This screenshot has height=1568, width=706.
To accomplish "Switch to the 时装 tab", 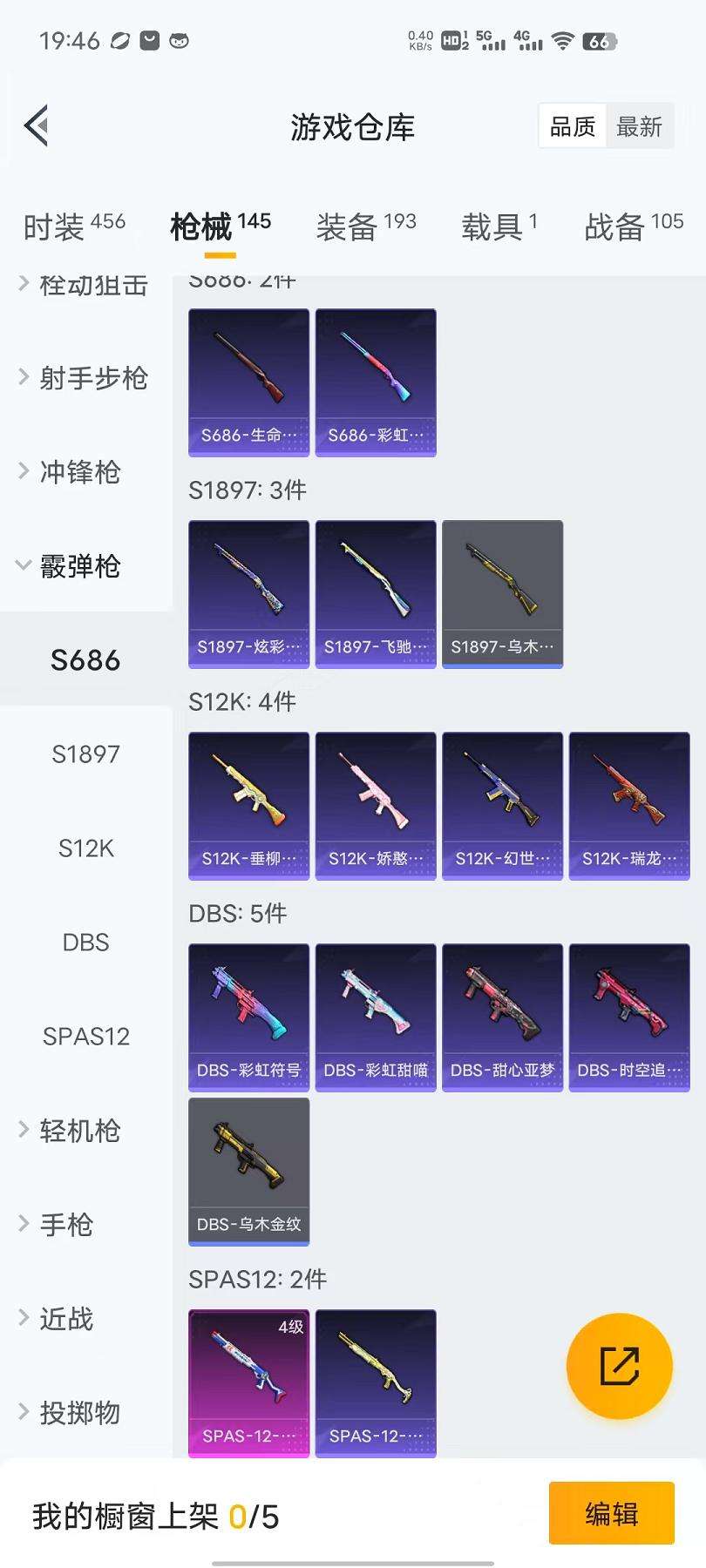I will point(74,226).
